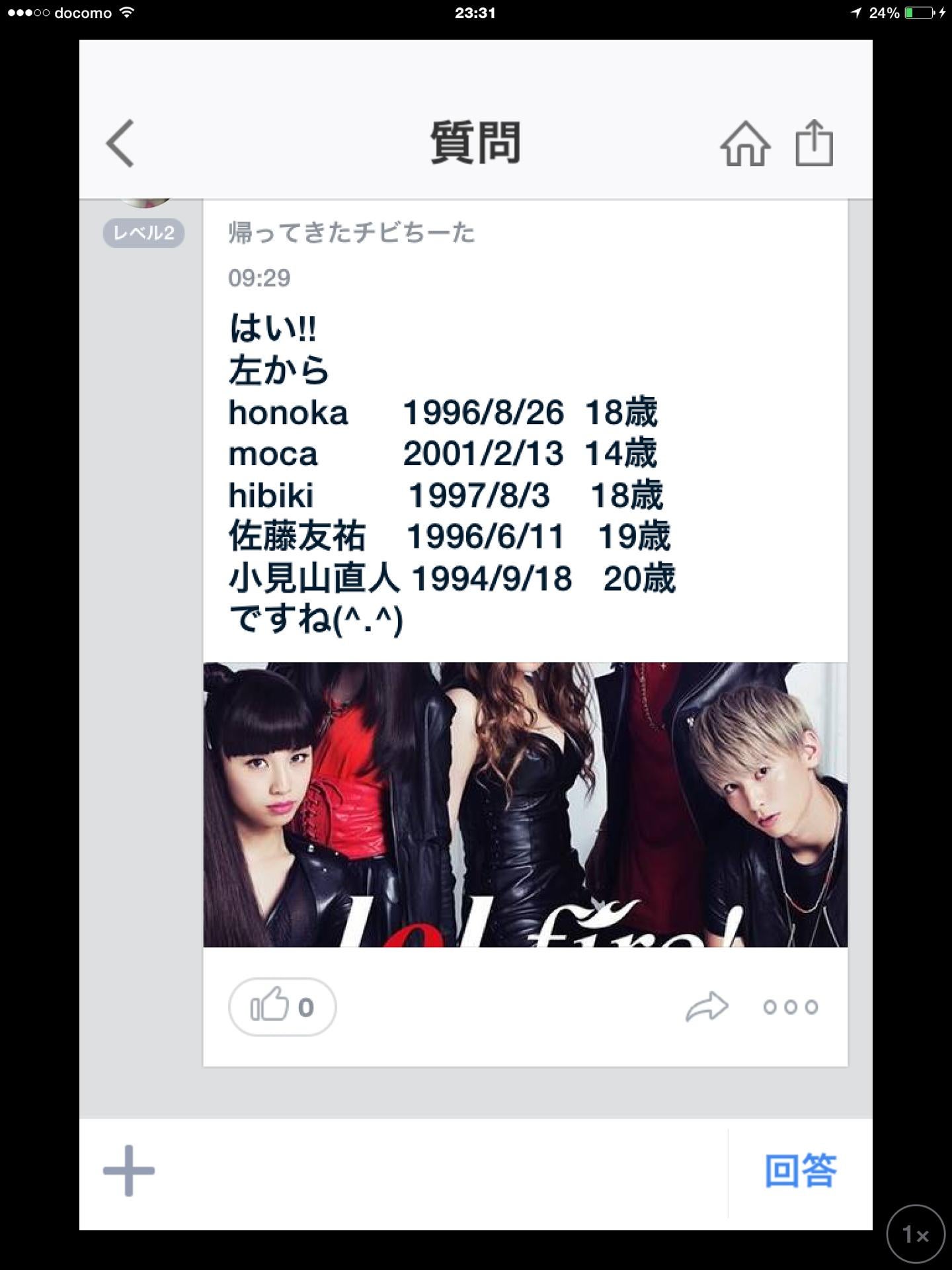Screen dimensions: 952x1270
Task: Forward the answer with the arrow icon
Action: pyautogui.click(x=707, y=1007)
